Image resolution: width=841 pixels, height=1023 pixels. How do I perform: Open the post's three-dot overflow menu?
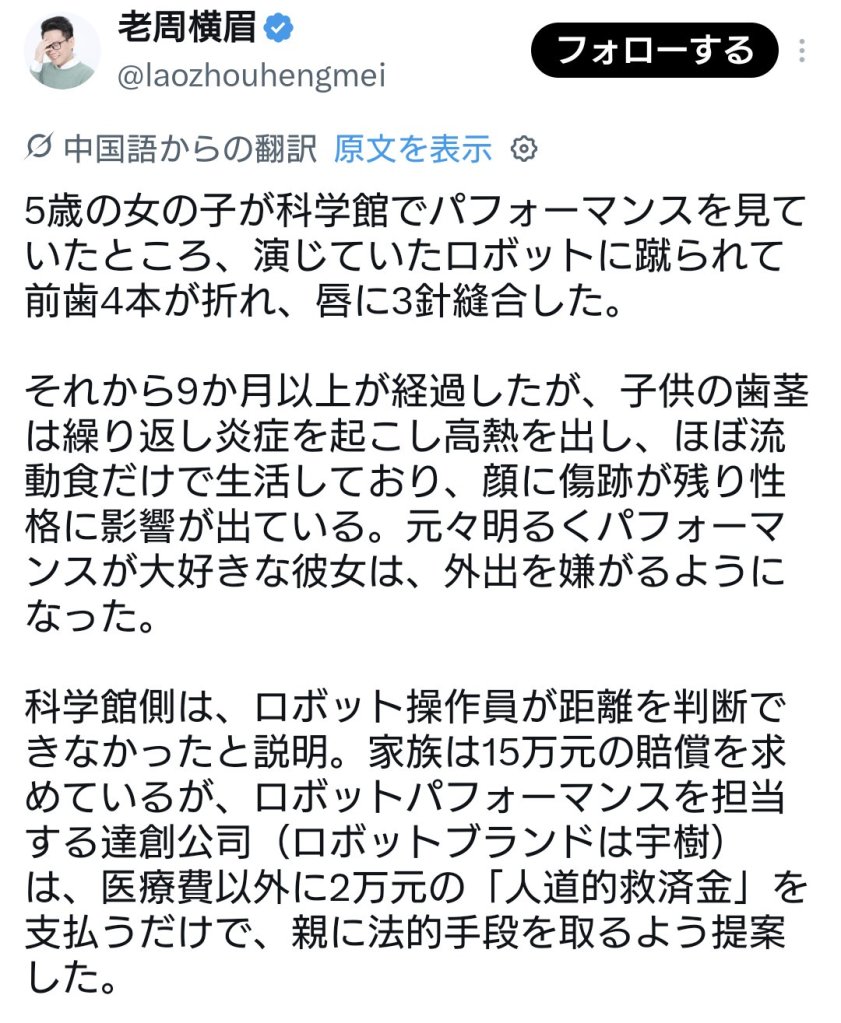(802, 51)
